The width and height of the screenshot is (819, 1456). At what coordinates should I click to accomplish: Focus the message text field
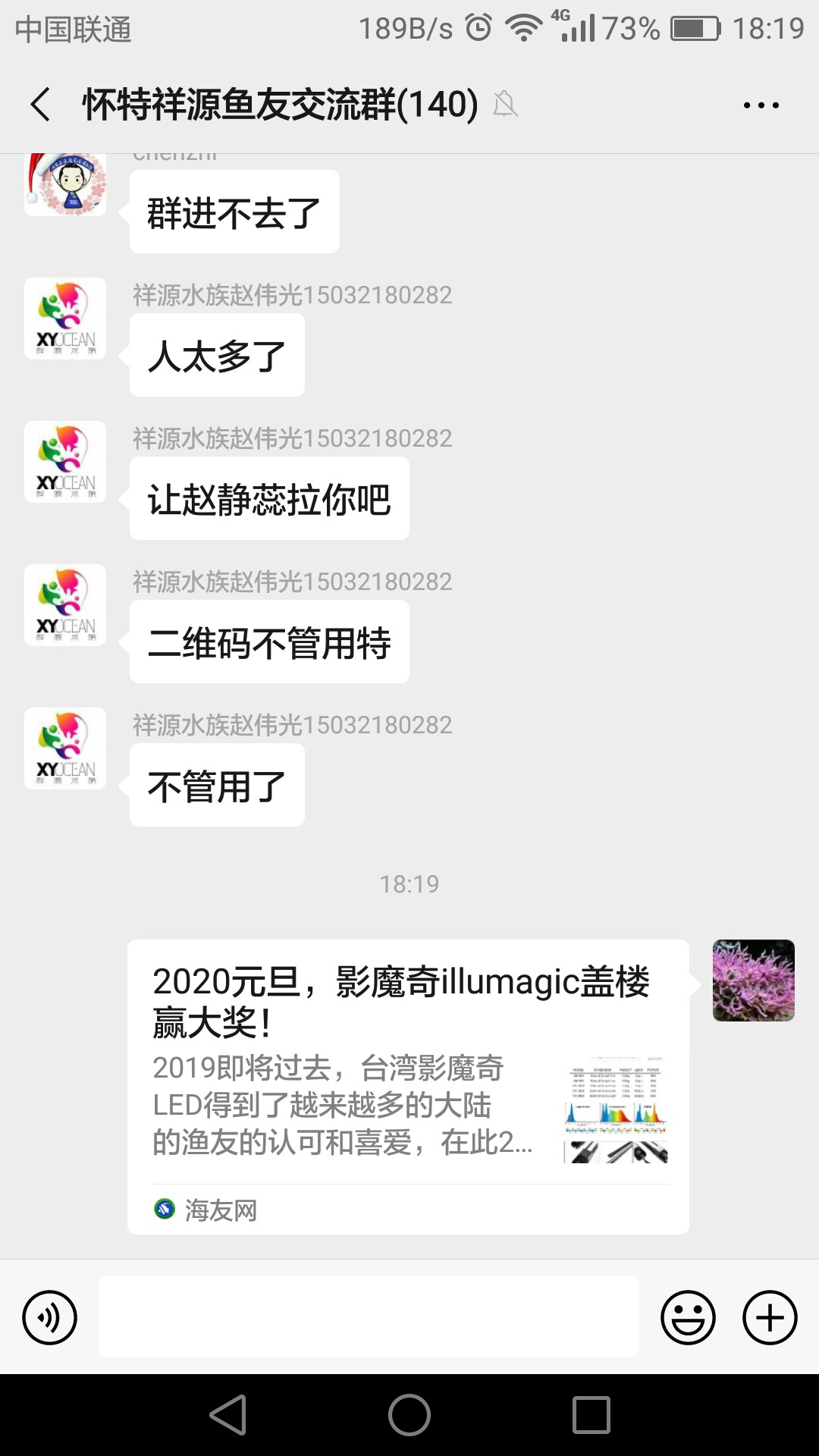(x=368, y=1316)
